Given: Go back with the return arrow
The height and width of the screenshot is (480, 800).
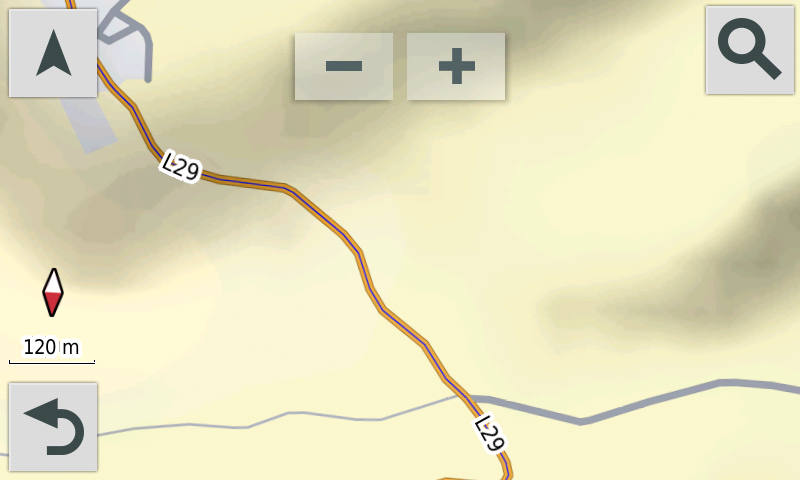Looking at the screenshot, I should click(53, 427).
